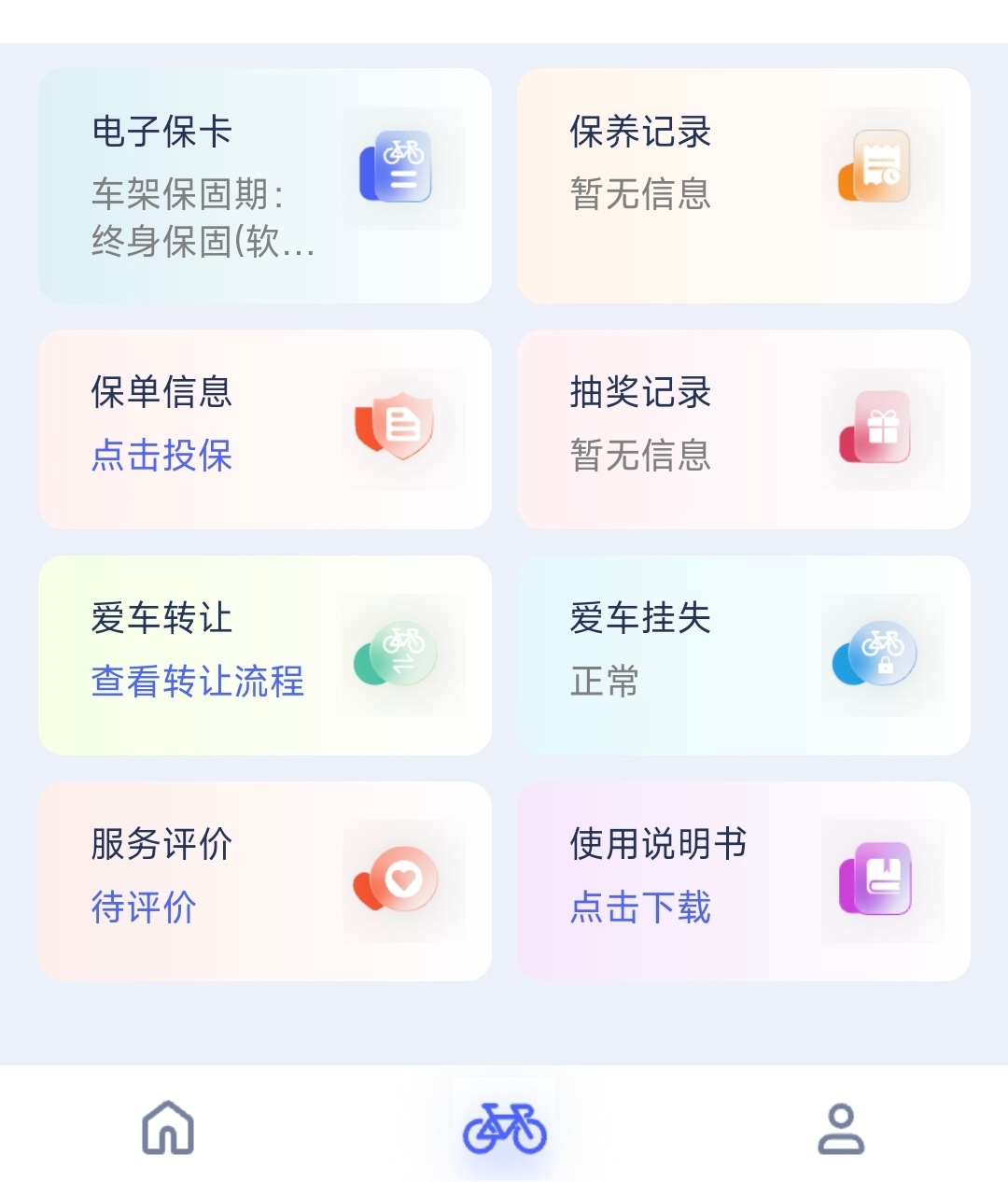Open the 保单信息 insurance card
The width and height of the screenshot is (1008, 1182).
(264, 429)
